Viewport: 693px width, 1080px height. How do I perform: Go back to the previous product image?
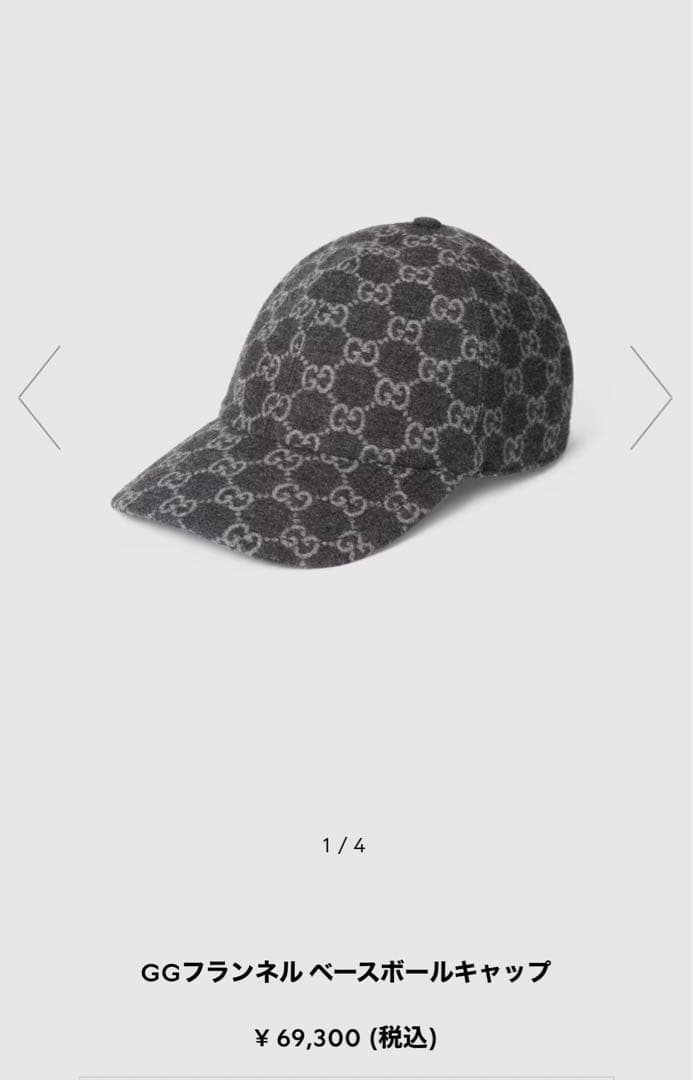(x=40, y=397)
